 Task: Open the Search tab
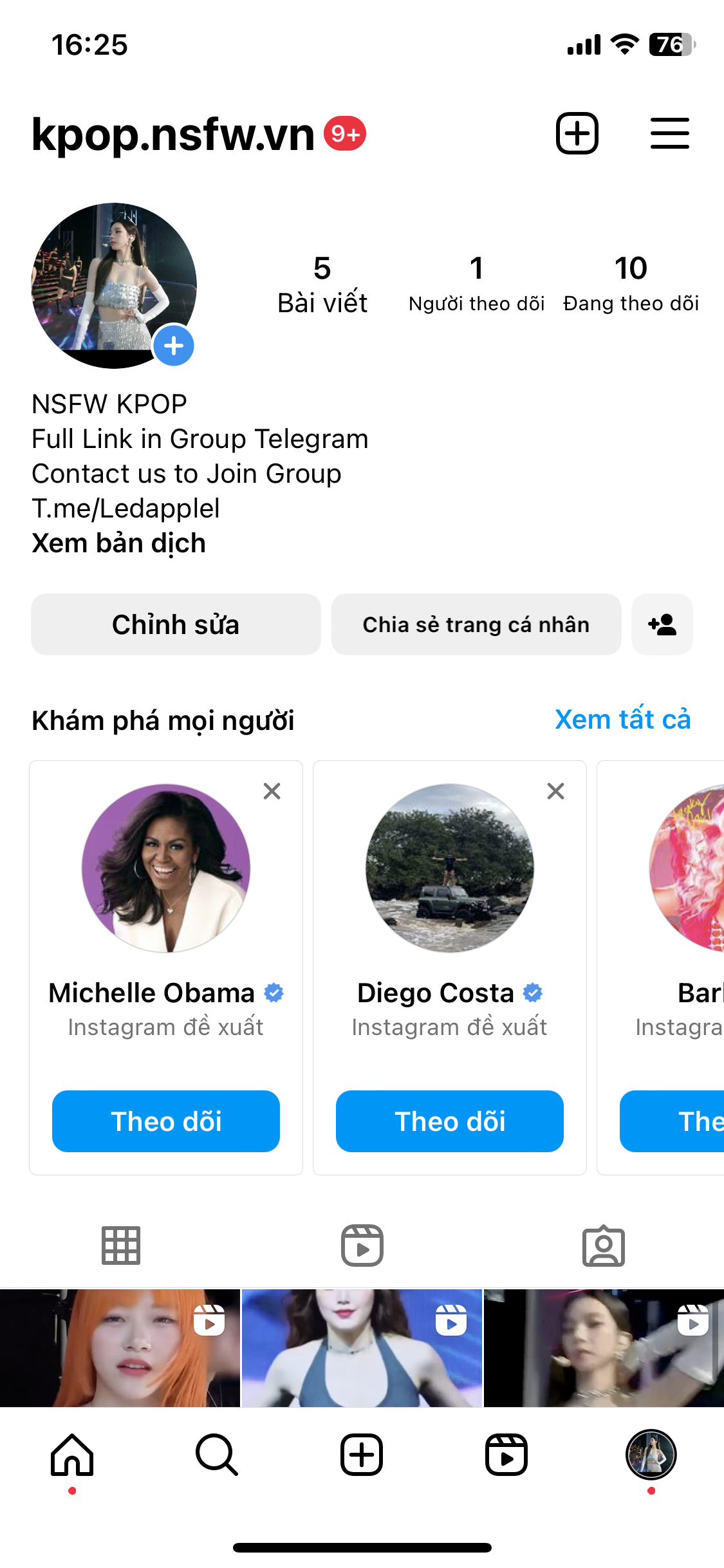point(217,1455)
